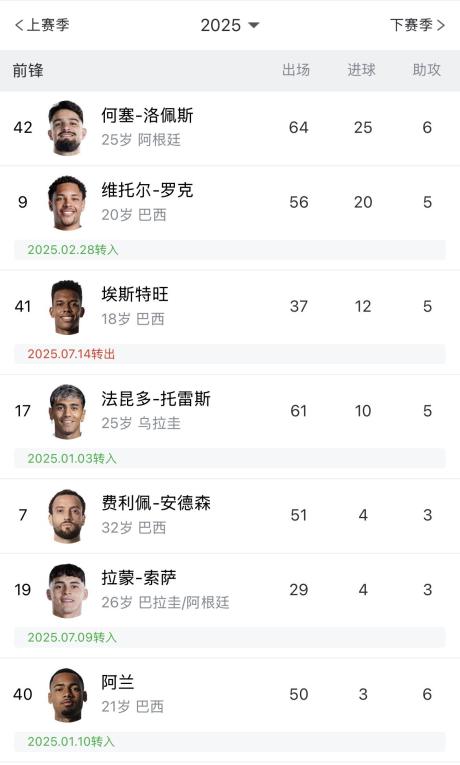
Task: Go to the previous season (上赛季)
Action: point(42,25)
